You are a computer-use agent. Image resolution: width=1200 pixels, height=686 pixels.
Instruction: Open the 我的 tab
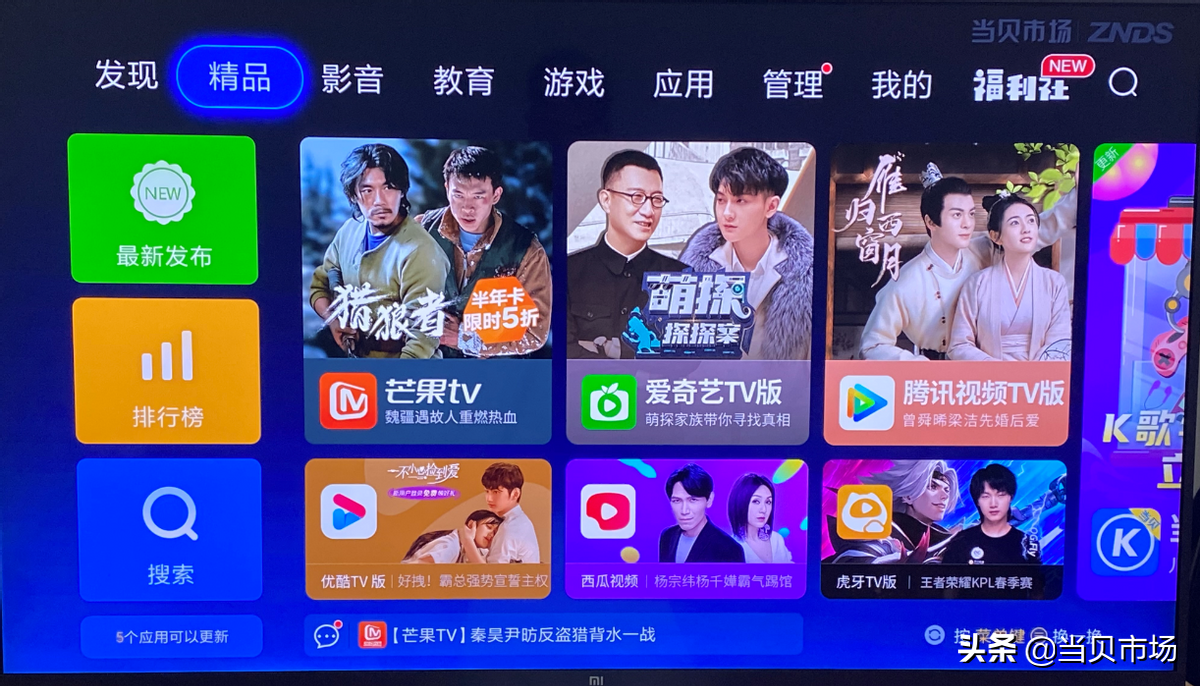click(x=901, y=85)
